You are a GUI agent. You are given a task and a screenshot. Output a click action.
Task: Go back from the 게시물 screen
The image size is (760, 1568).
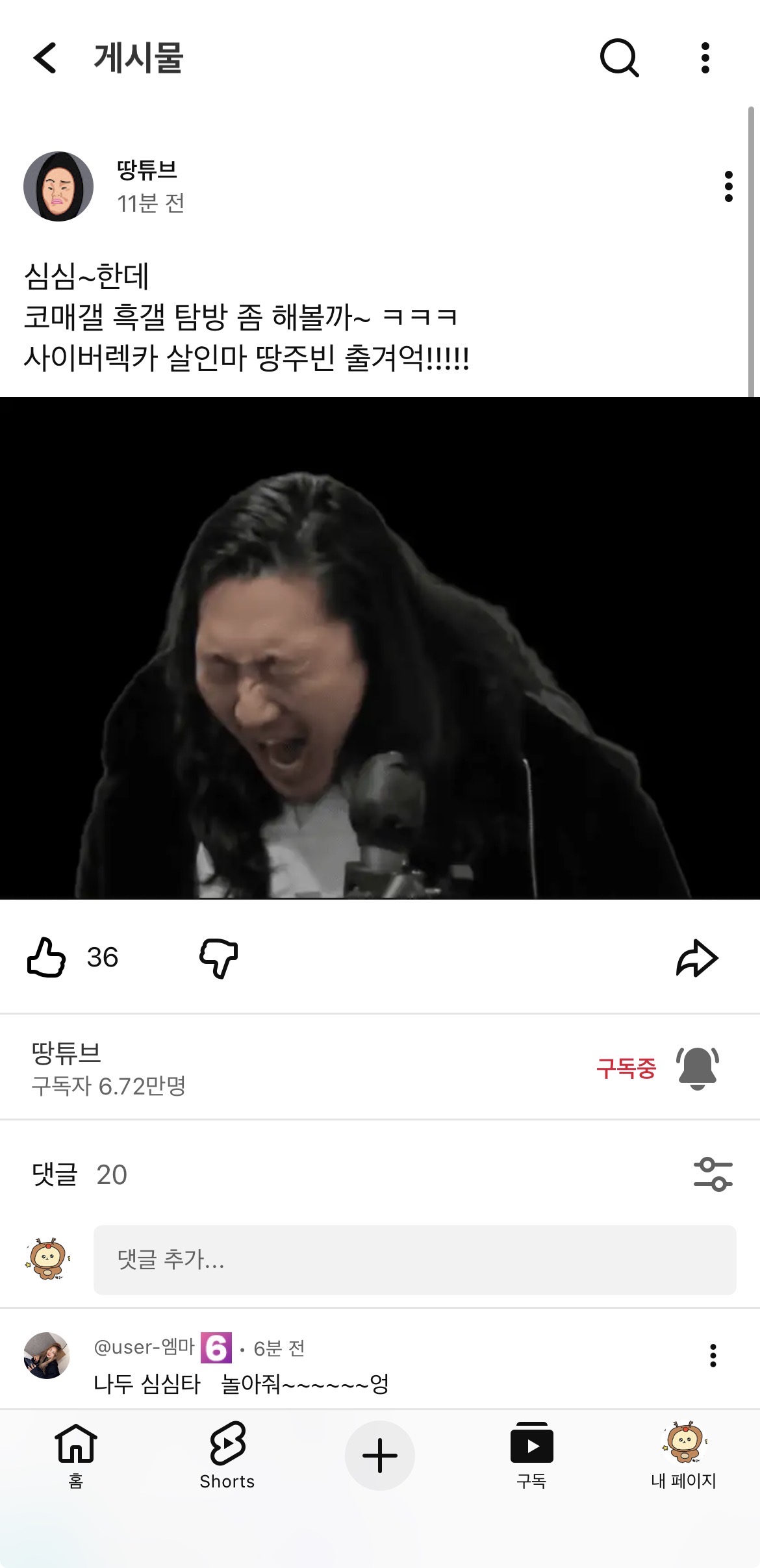pyautogui.click(x=45, y=58)
